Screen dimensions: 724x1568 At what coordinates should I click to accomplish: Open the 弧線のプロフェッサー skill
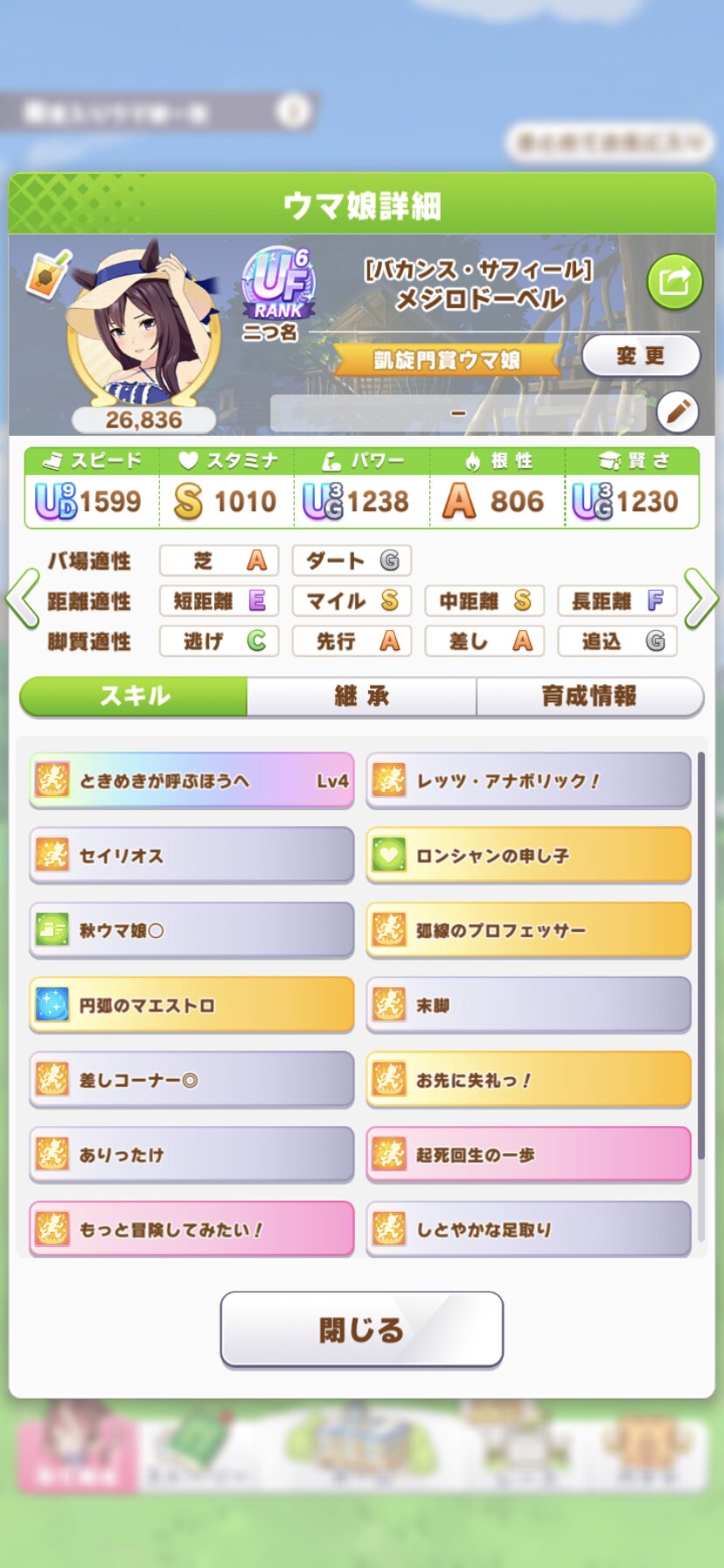pos(528,930)
